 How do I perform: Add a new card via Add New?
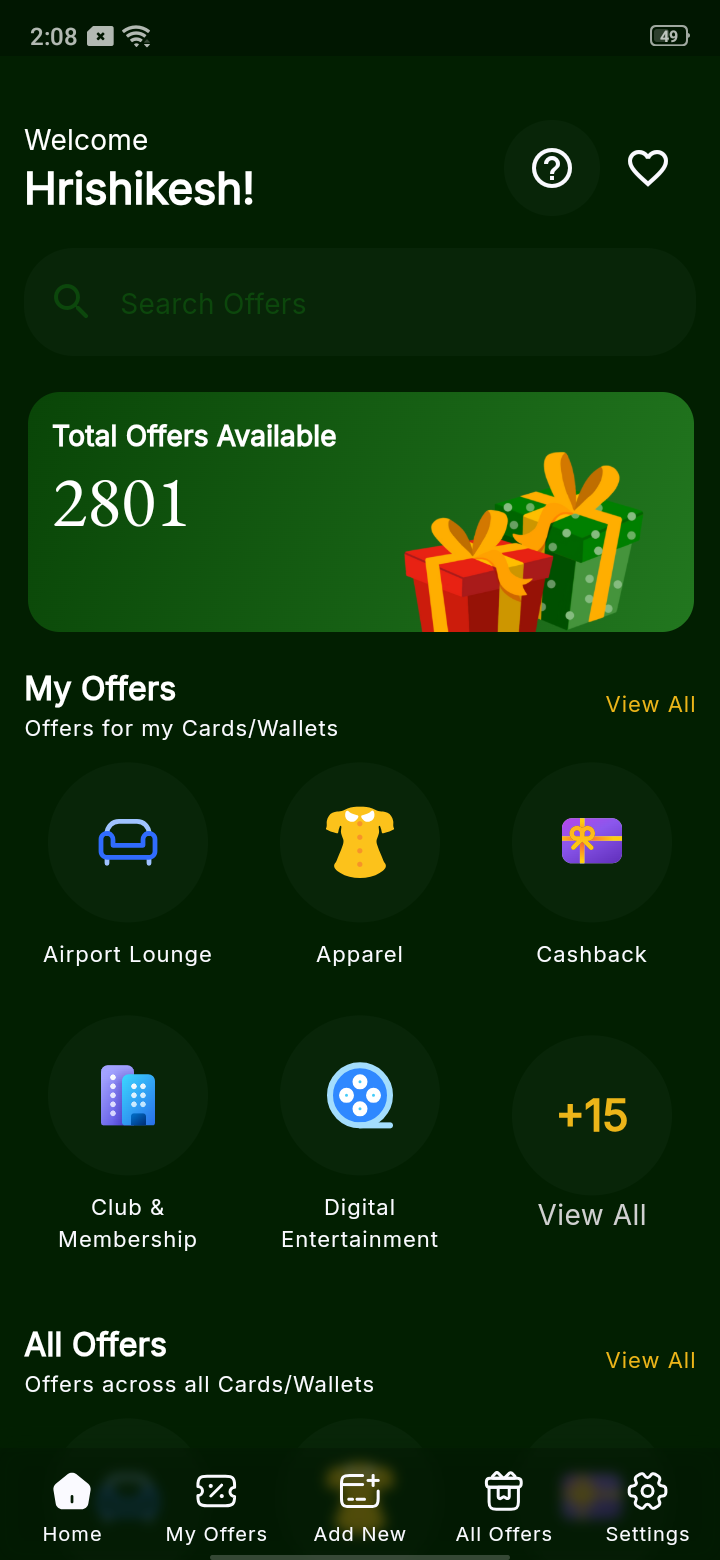[x=360, y=1506]
